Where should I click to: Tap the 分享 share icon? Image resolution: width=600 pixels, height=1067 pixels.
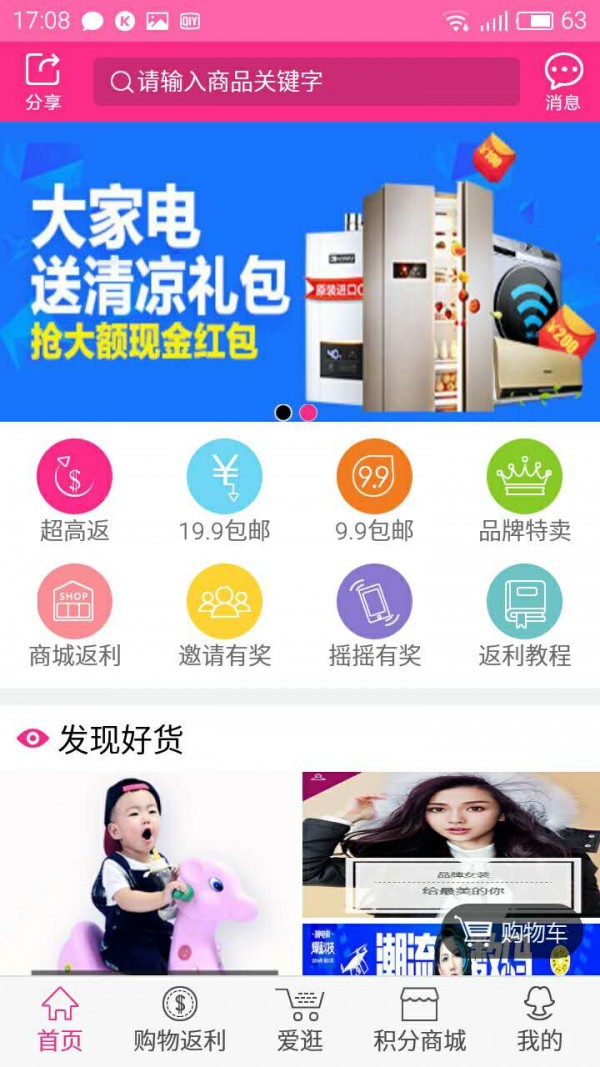point(43,81)
